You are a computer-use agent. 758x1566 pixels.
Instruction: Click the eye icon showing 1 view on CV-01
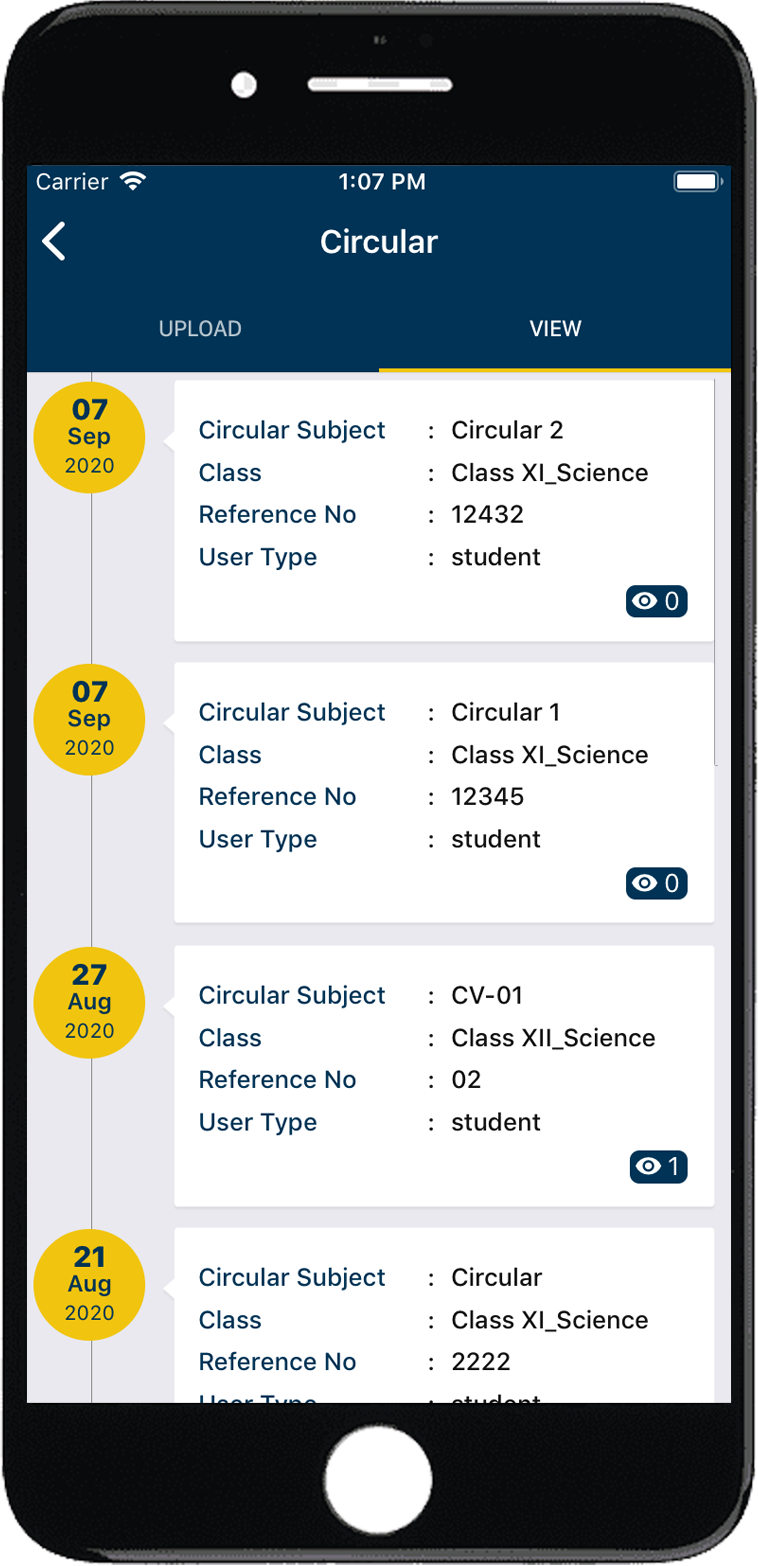(657, 1166)
